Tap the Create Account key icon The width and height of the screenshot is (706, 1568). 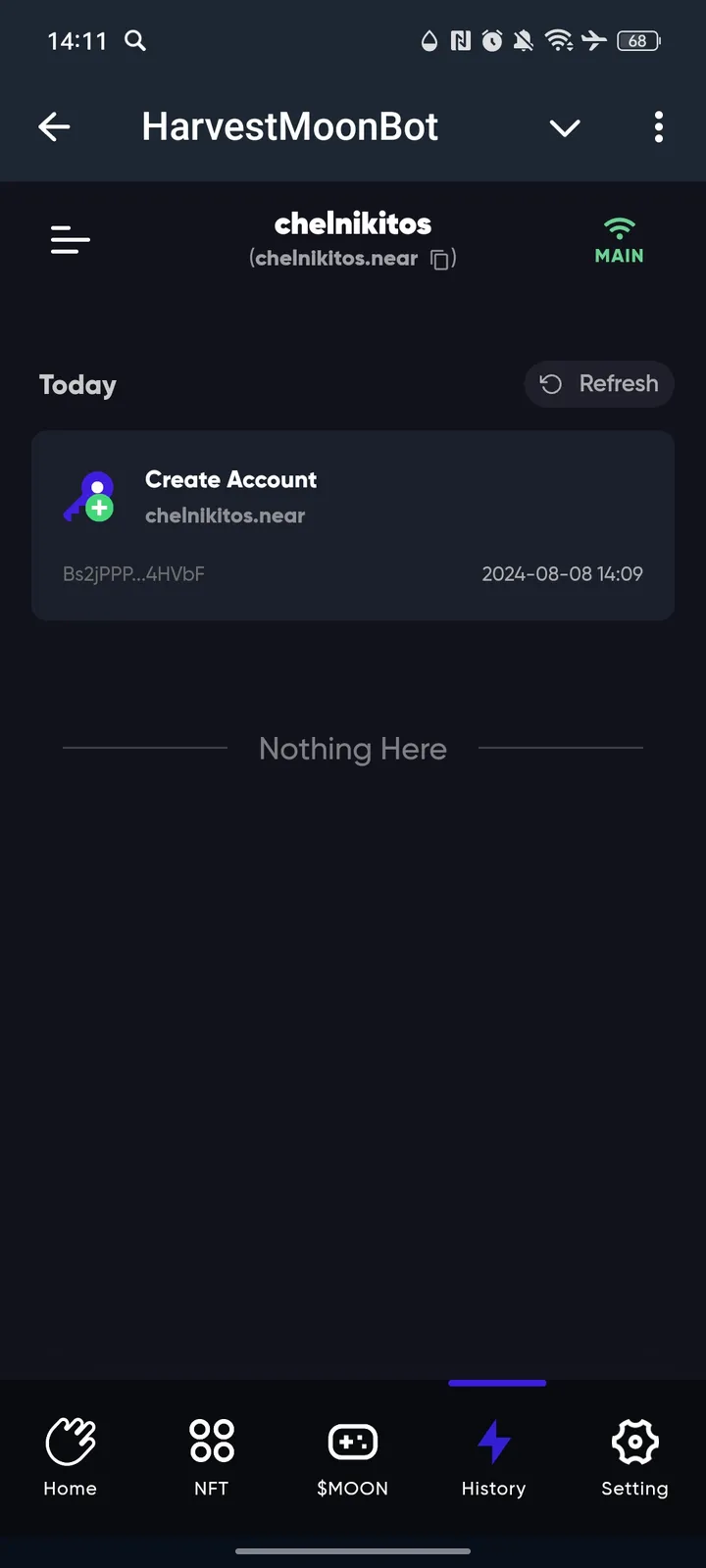(89, 496)
